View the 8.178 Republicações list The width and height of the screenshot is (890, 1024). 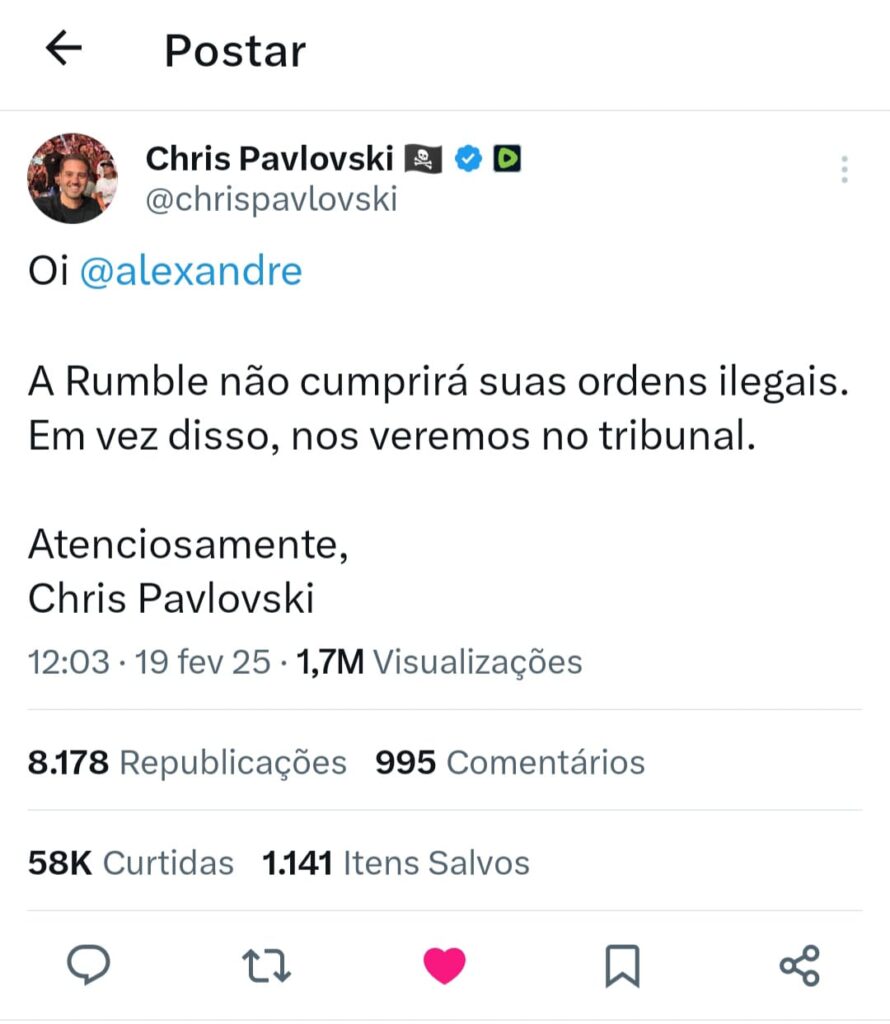point(187,763)
